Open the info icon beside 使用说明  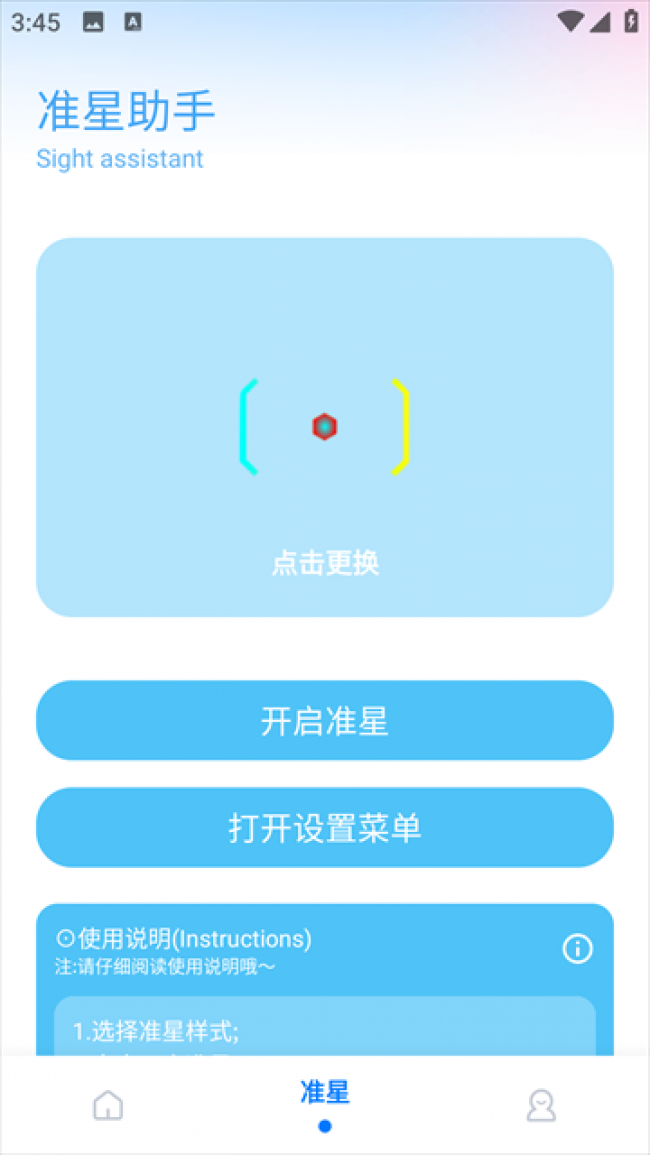pyautogui.click(x=577, y=948)
